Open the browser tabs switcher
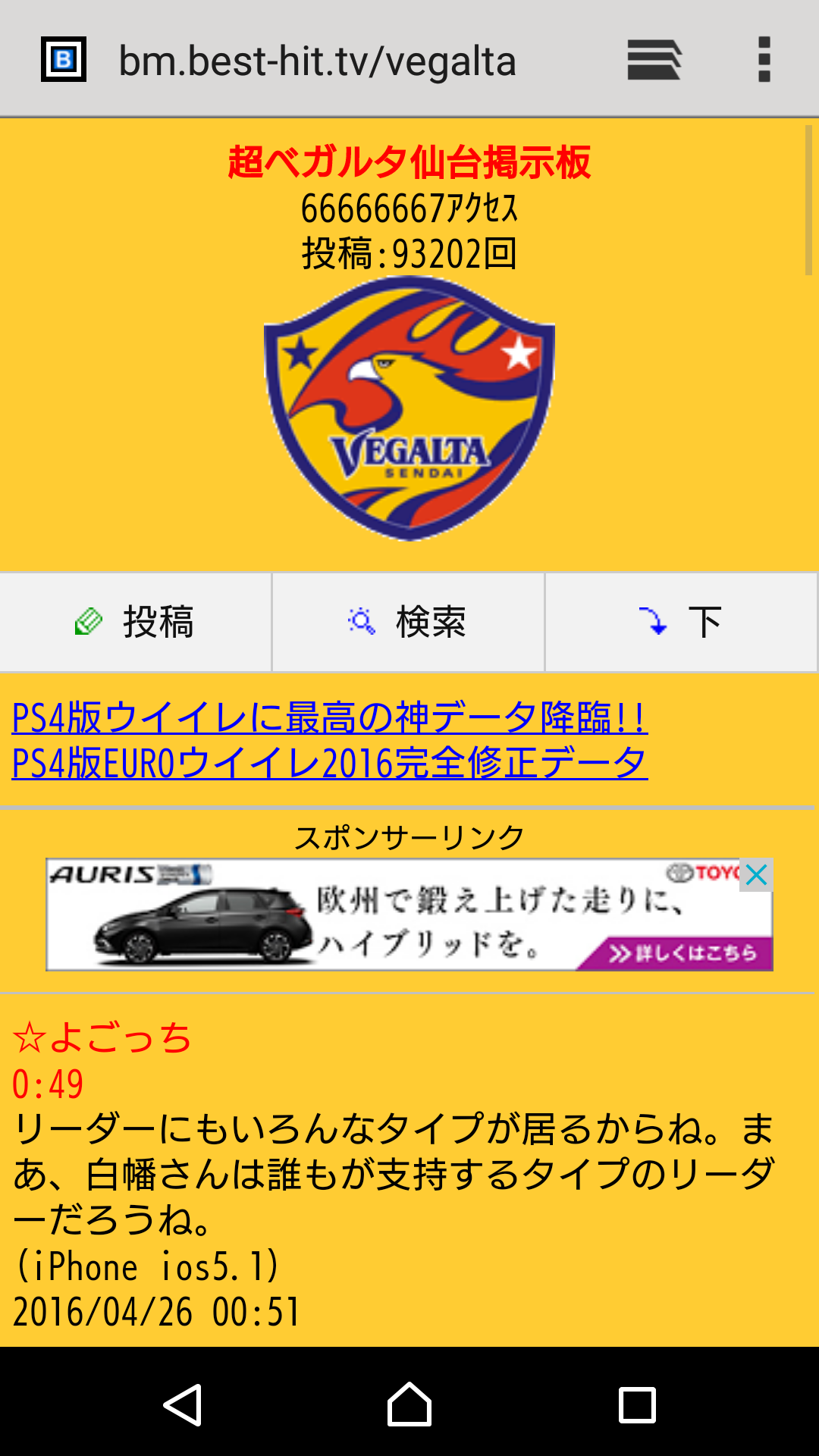This screenshot has width=819, height=1456. click(x=654, y=59)
